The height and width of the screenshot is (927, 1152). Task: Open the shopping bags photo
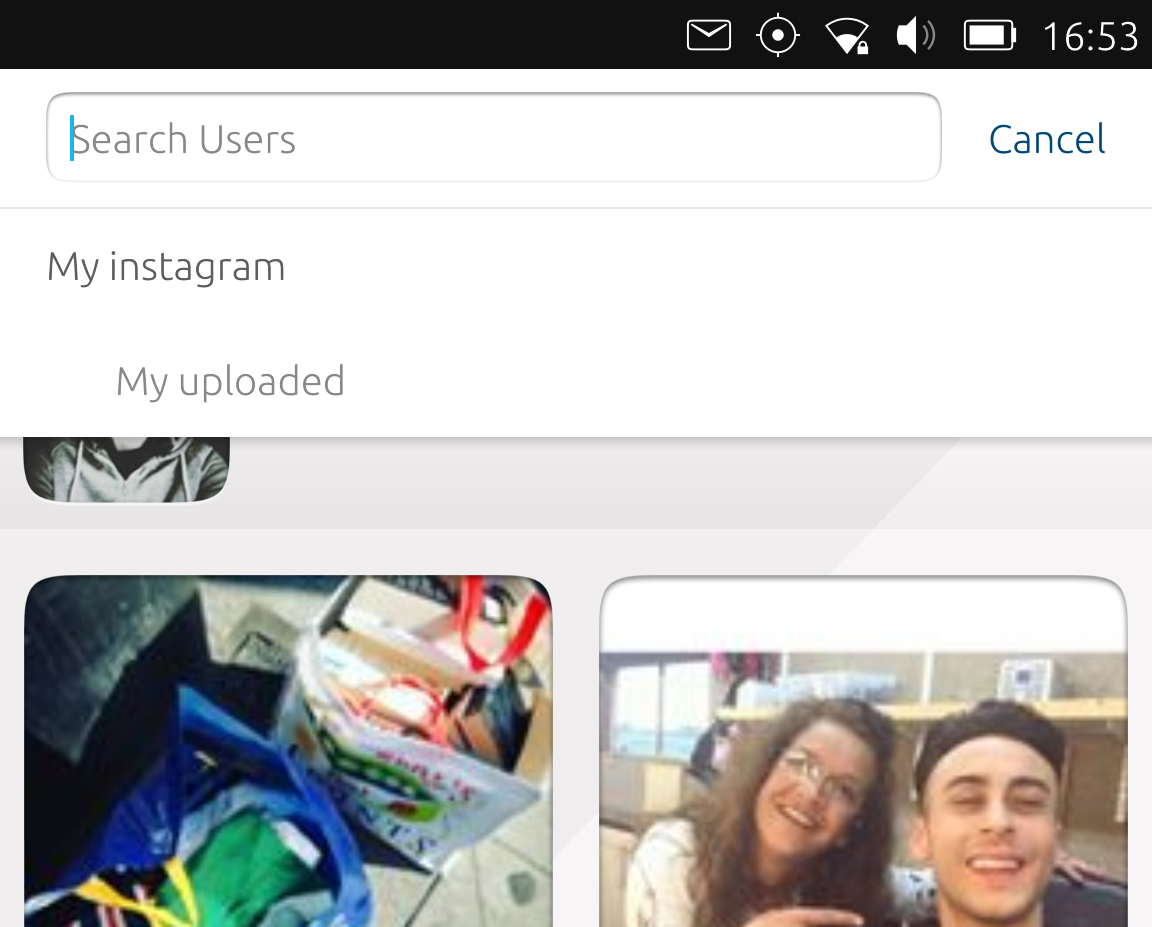coord(288,752)
